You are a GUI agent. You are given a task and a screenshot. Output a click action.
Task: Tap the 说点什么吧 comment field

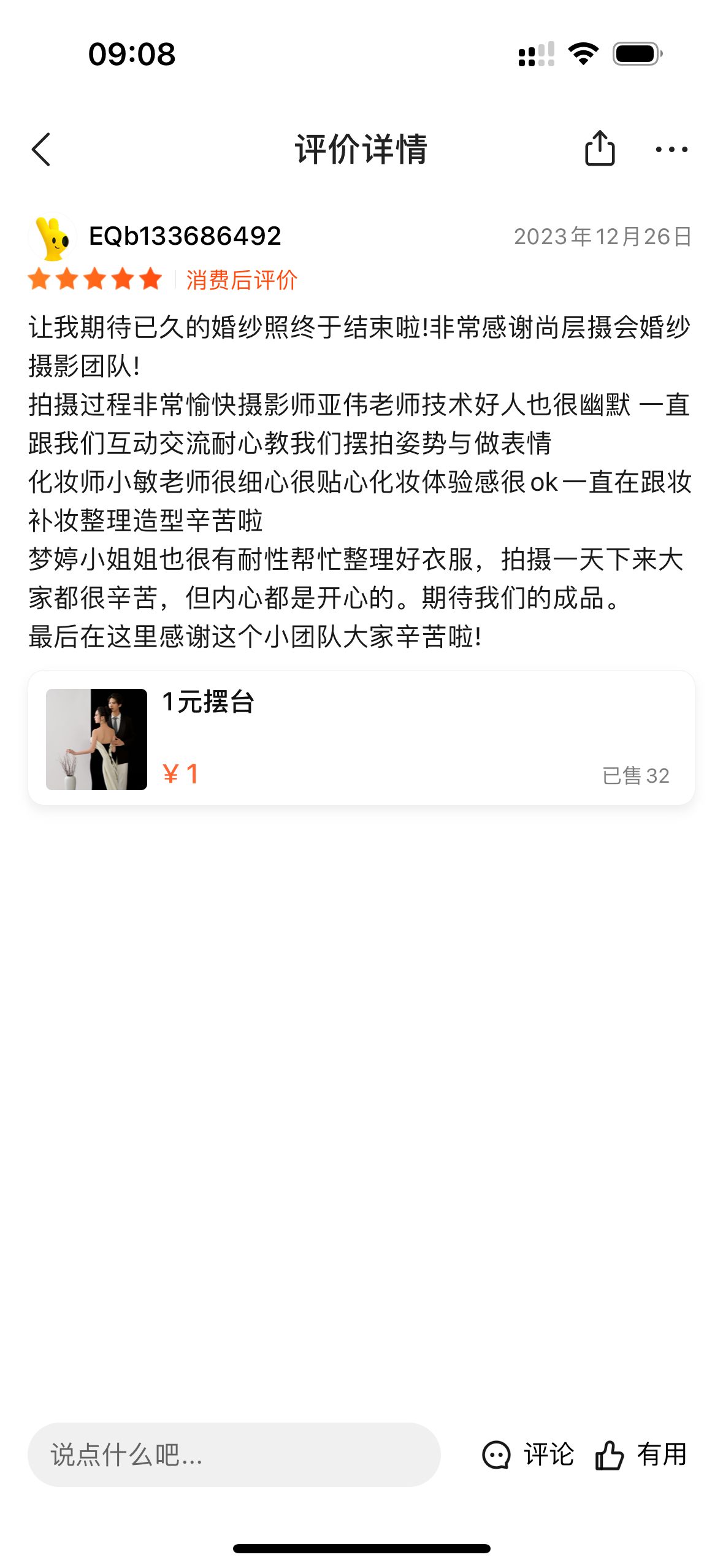(x=234, y=1455)
